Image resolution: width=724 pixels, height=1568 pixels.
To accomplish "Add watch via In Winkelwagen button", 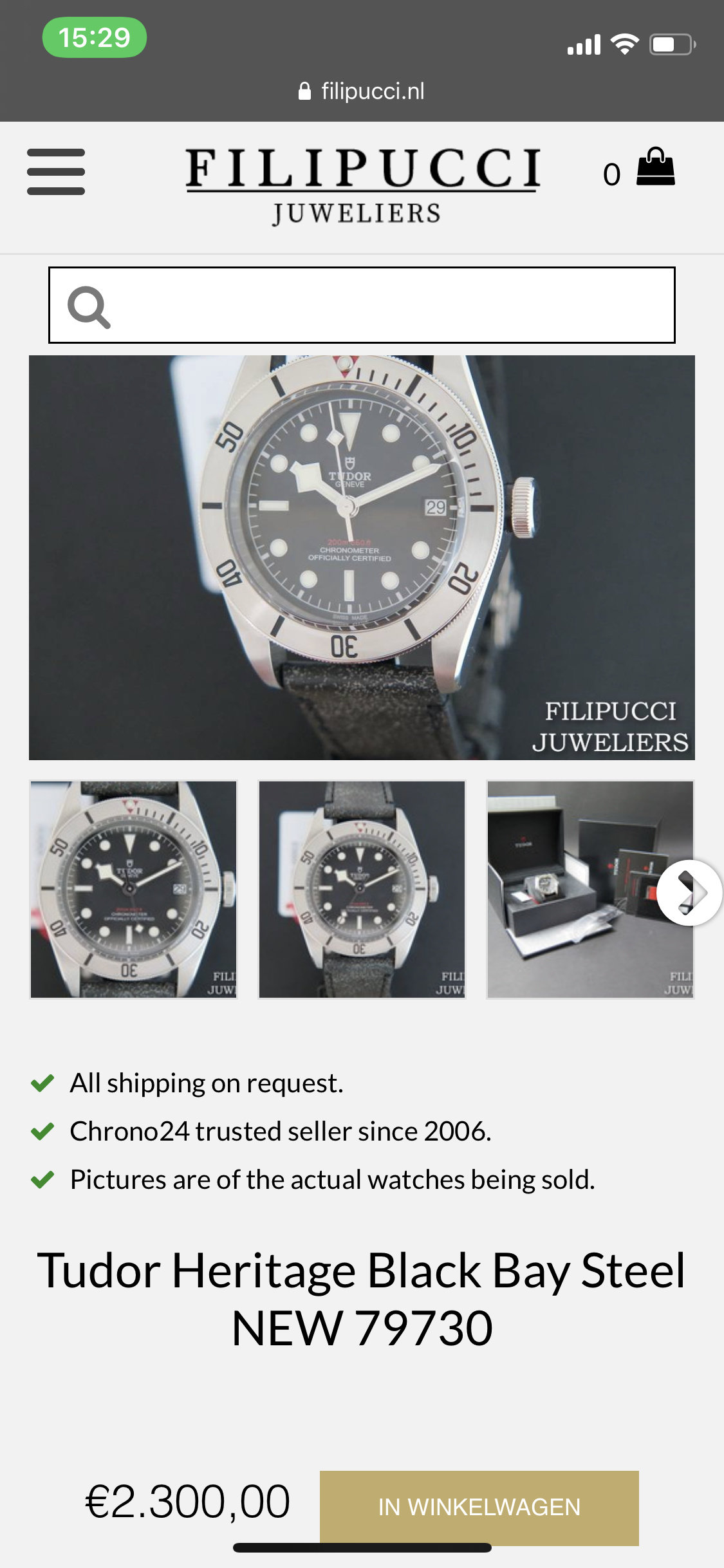I will pyautogui.click(x=479, y=1507).
